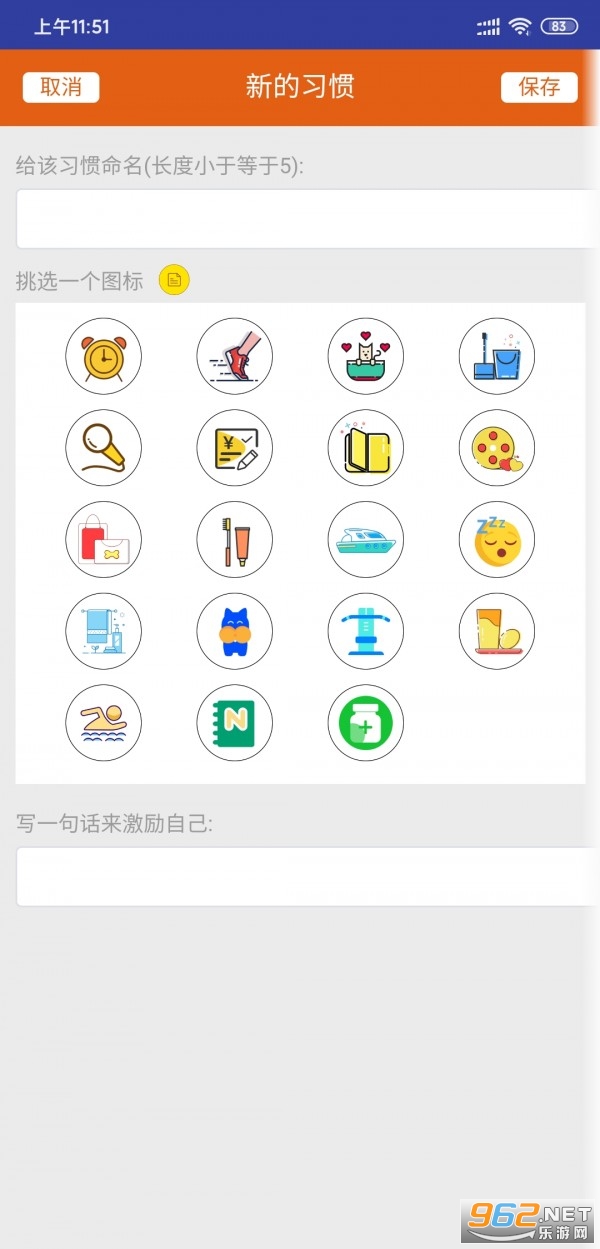Viewport: 600px width, 1249px height.
Task: Pick the yen bill checklist icon
Action: [x=235, y=448]
